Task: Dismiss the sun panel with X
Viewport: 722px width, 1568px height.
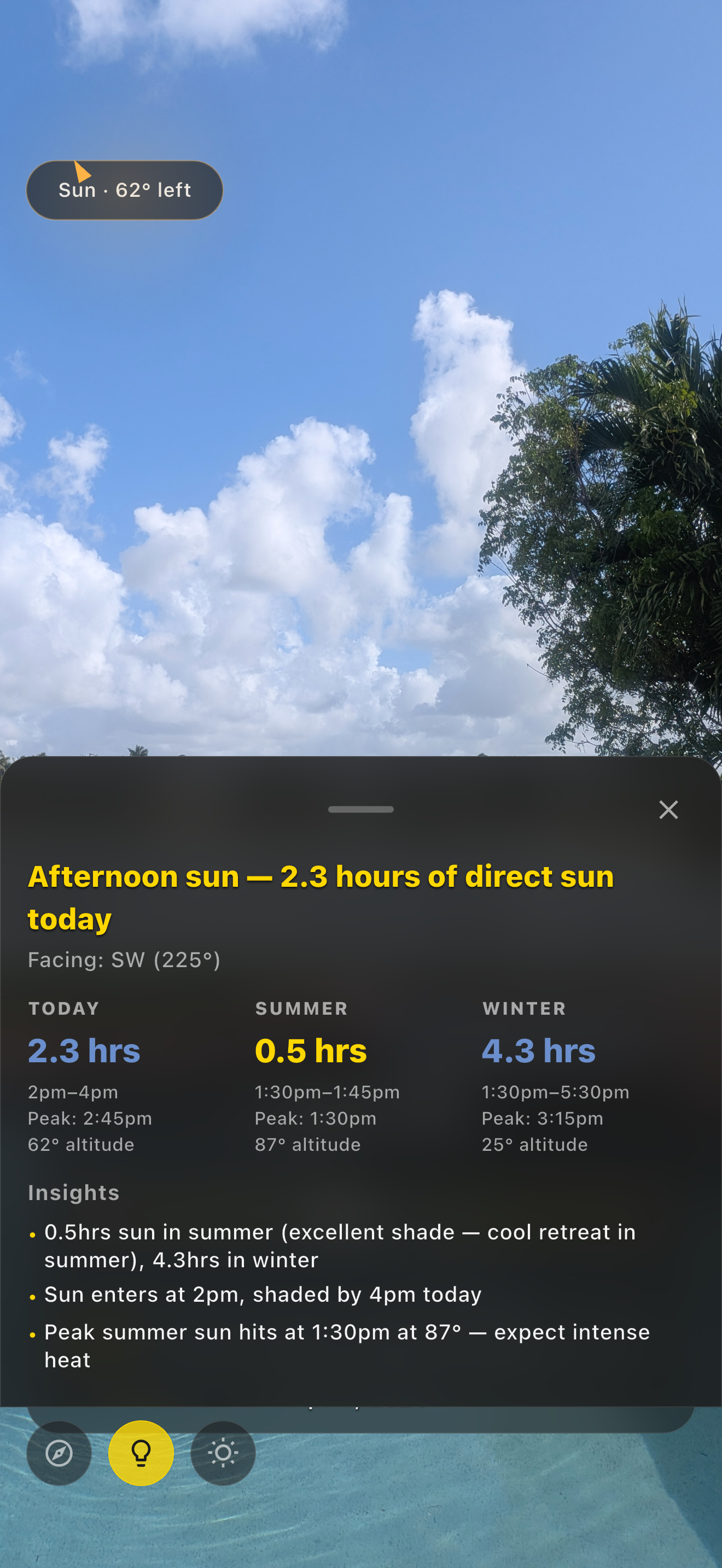Action: point(668,810)
